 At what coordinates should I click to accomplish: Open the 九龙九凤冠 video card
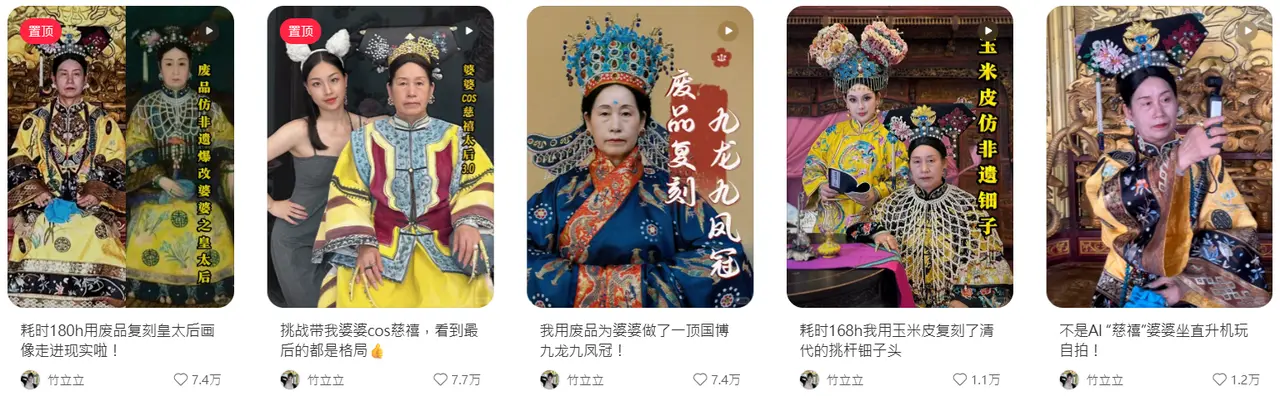640,157
